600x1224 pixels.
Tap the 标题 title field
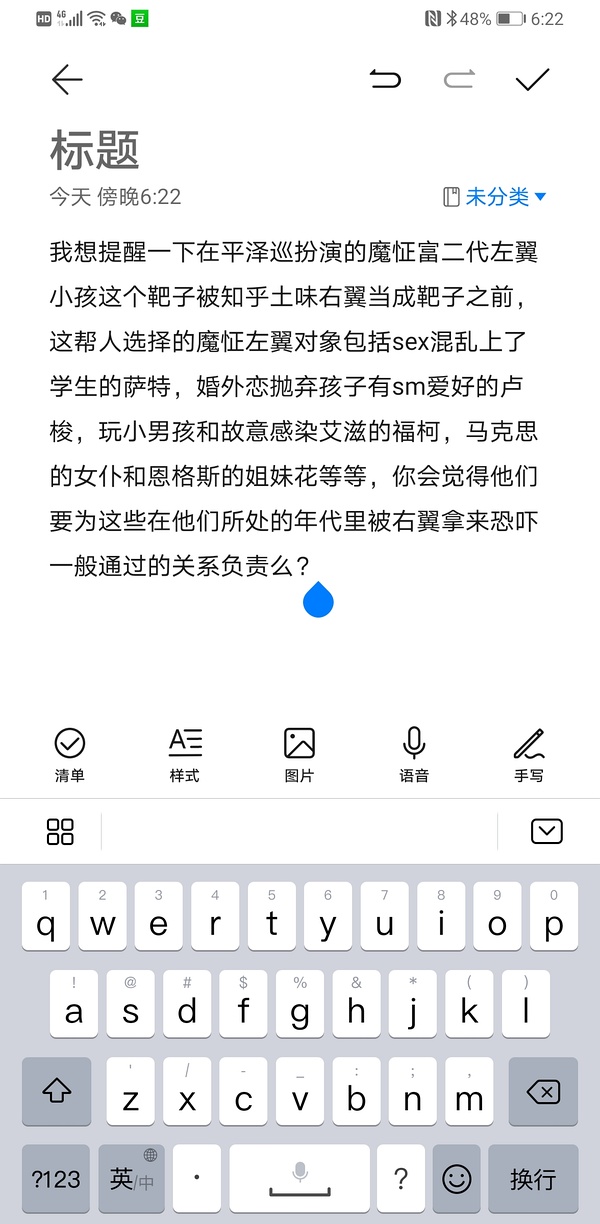[95, 150]
